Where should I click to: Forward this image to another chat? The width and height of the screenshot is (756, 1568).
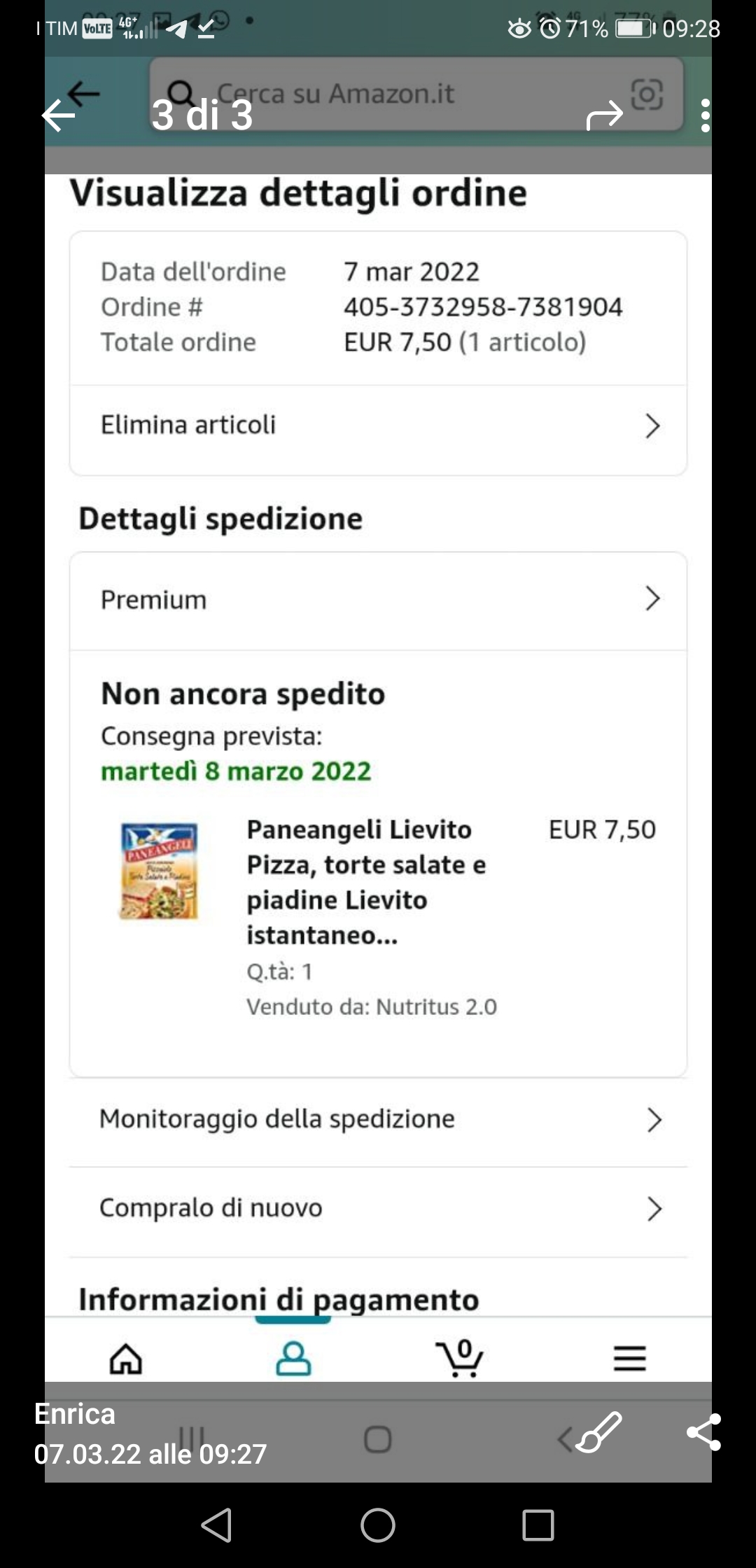[x=604, y=115]
